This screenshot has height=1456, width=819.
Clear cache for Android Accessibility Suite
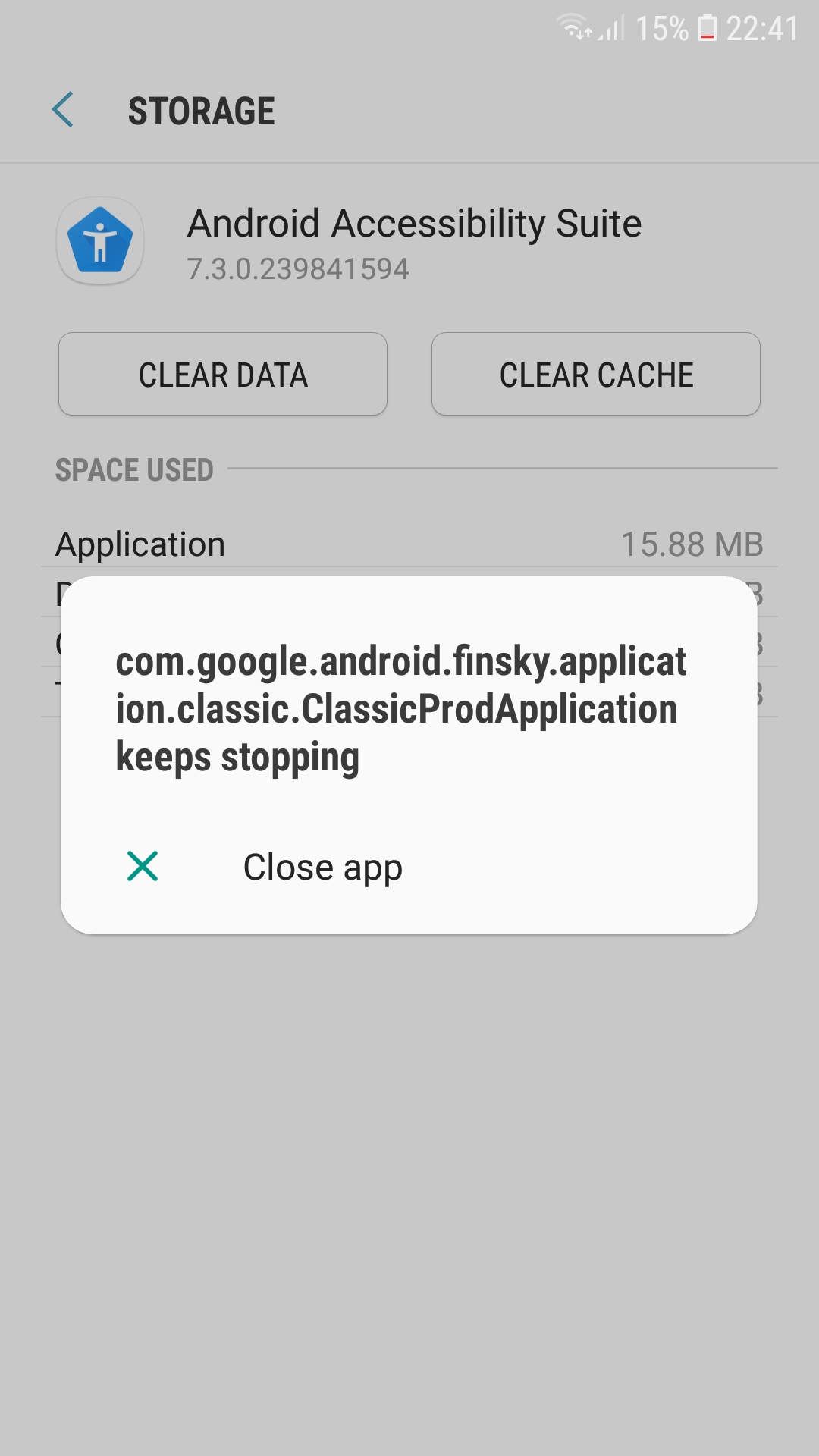596,375
